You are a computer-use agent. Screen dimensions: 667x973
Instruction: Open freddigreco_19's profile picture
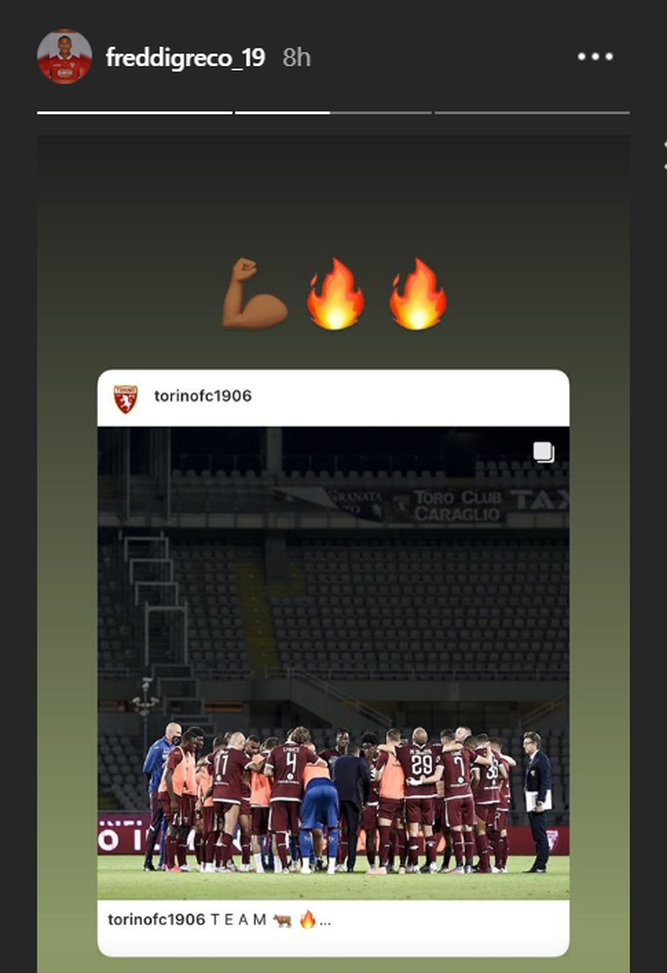click(x=64, y=57)
